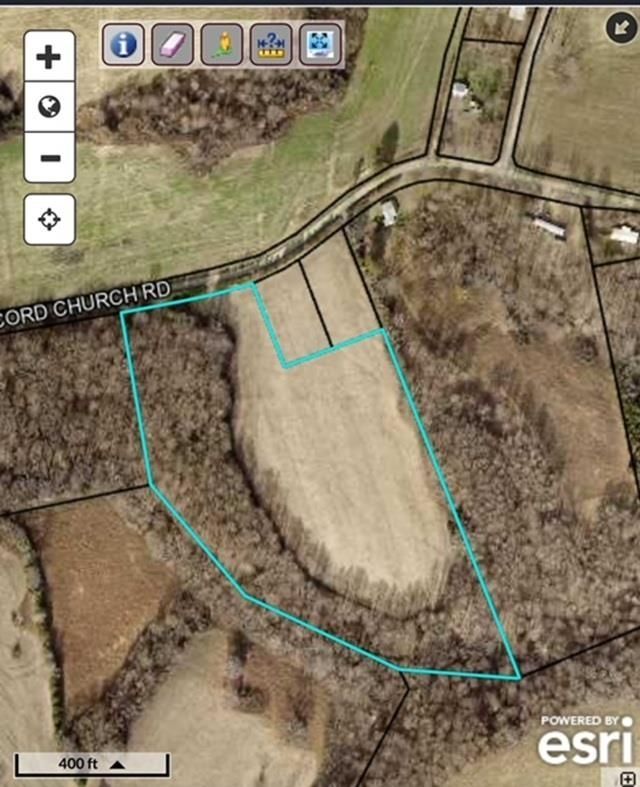
Task: Select the eraser clear tool
Action: click(x=173, y=44)
